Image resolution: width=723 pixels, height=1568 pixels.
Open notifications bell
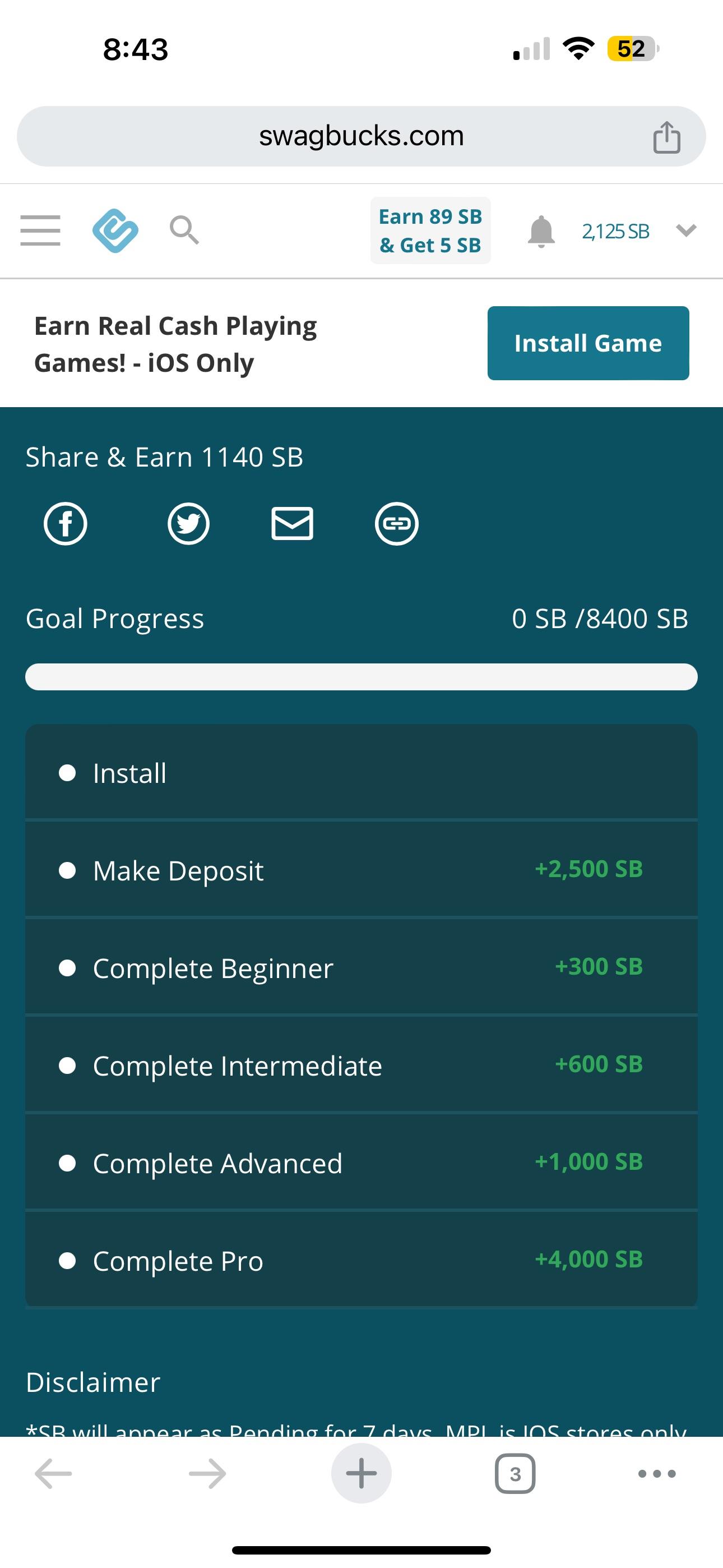pos(541,230)
